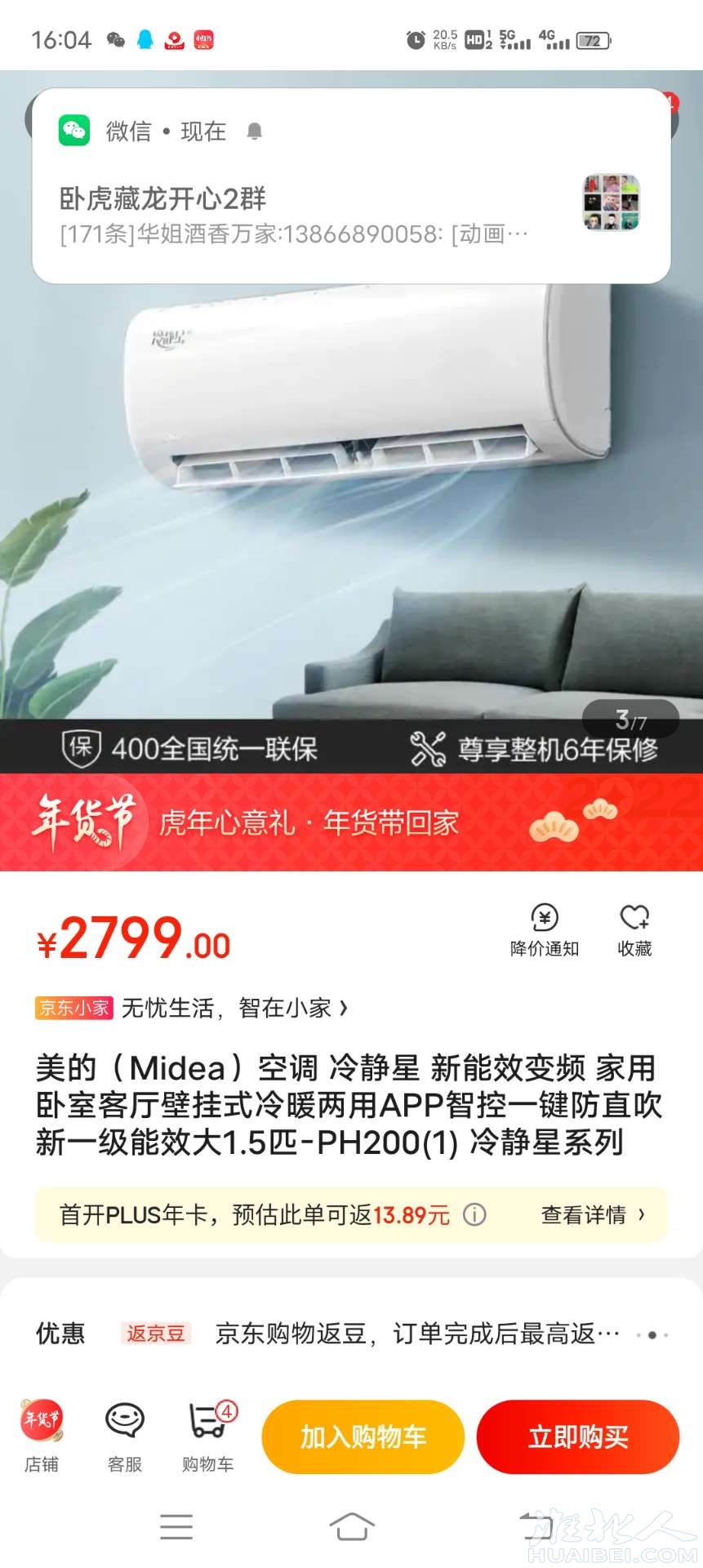Viewport: 703px width, 1568px height.
Task: Open the 年货节 promotion banner
Action: pyautogui.click(x=351, y=822)
